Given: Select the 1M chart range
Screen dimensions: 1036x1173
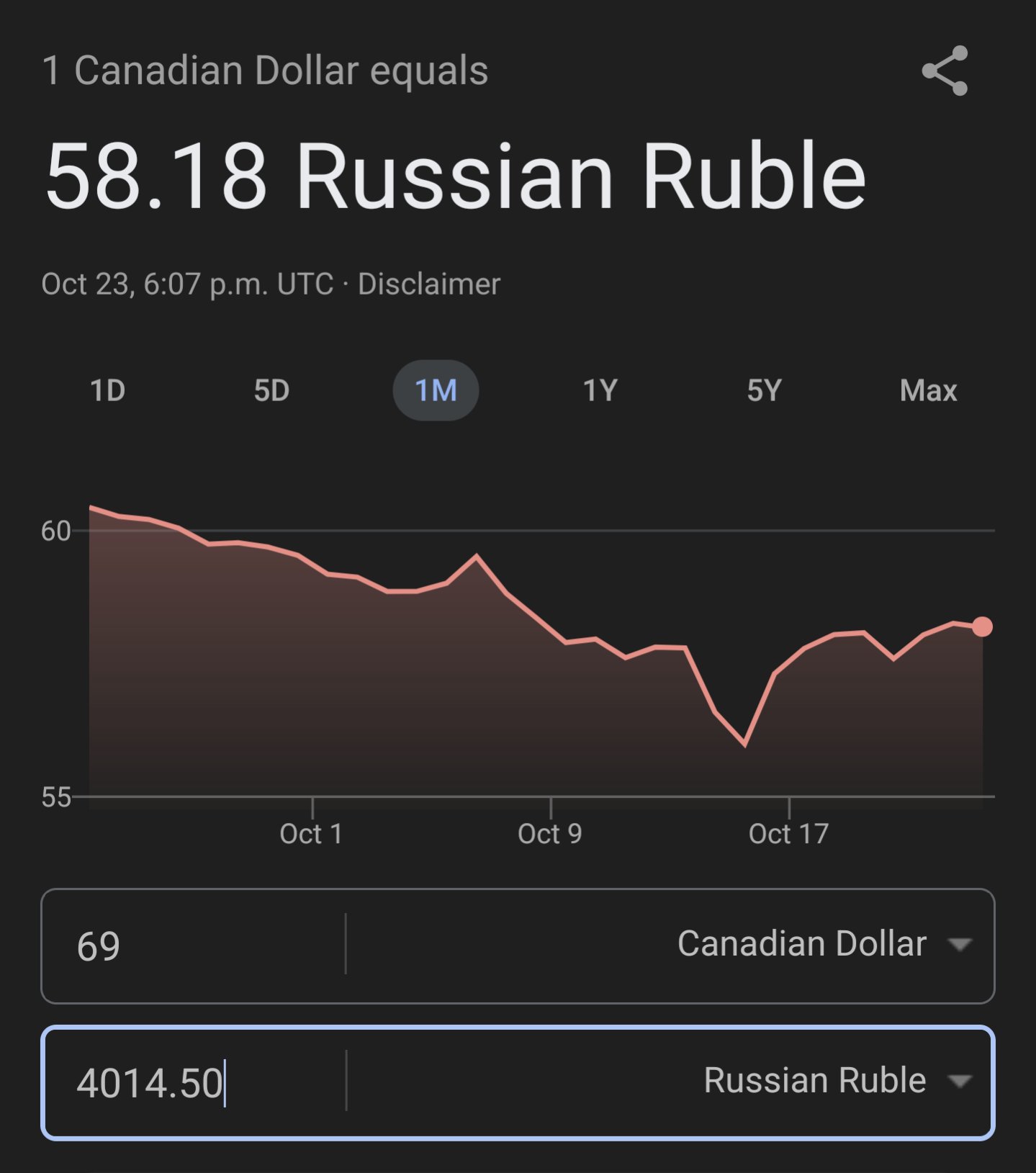Looking at the screenshot, I should coord(436,390).
